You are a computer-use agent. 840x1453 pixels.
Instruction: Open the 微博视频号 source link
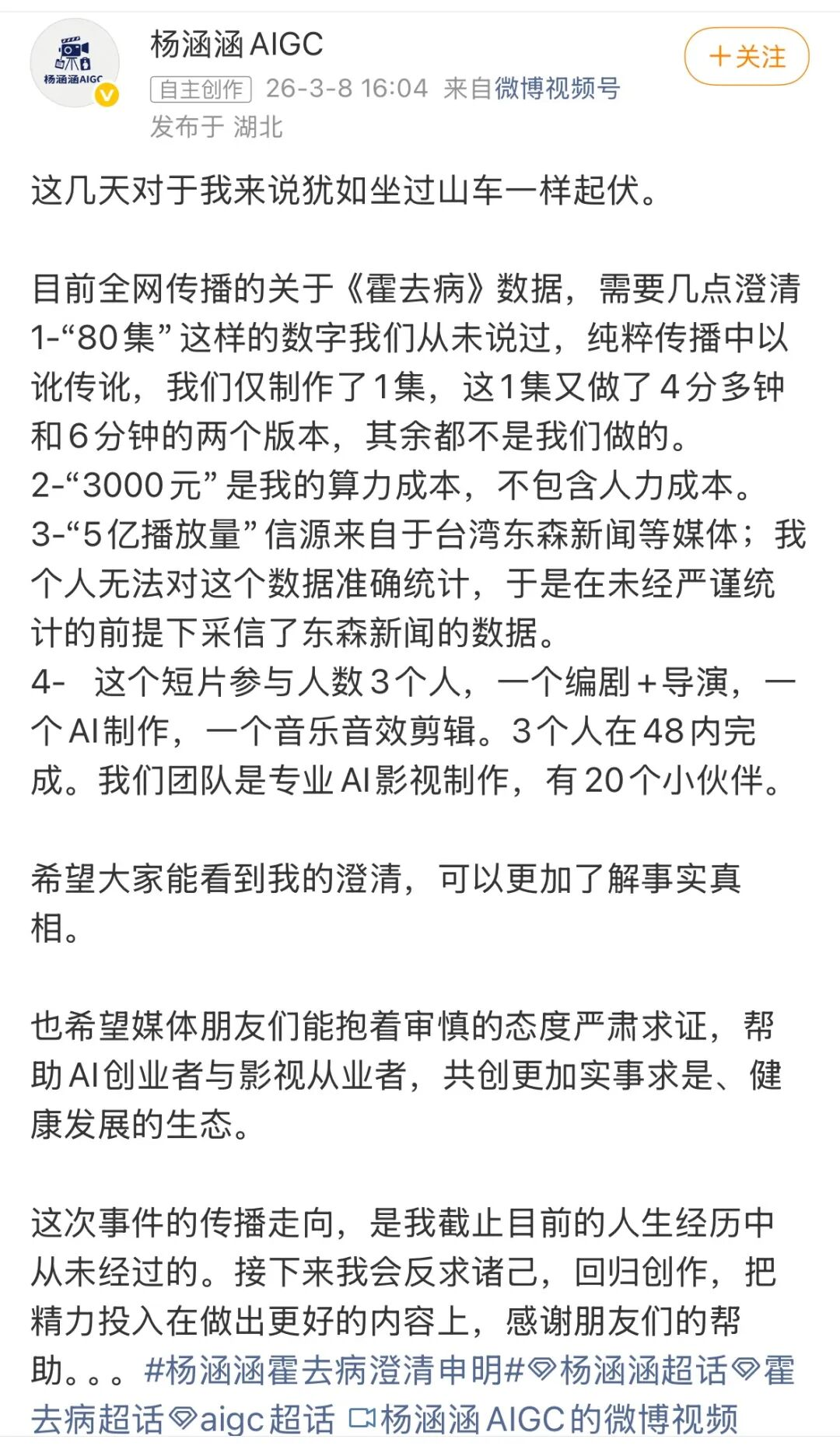(558, 89)
